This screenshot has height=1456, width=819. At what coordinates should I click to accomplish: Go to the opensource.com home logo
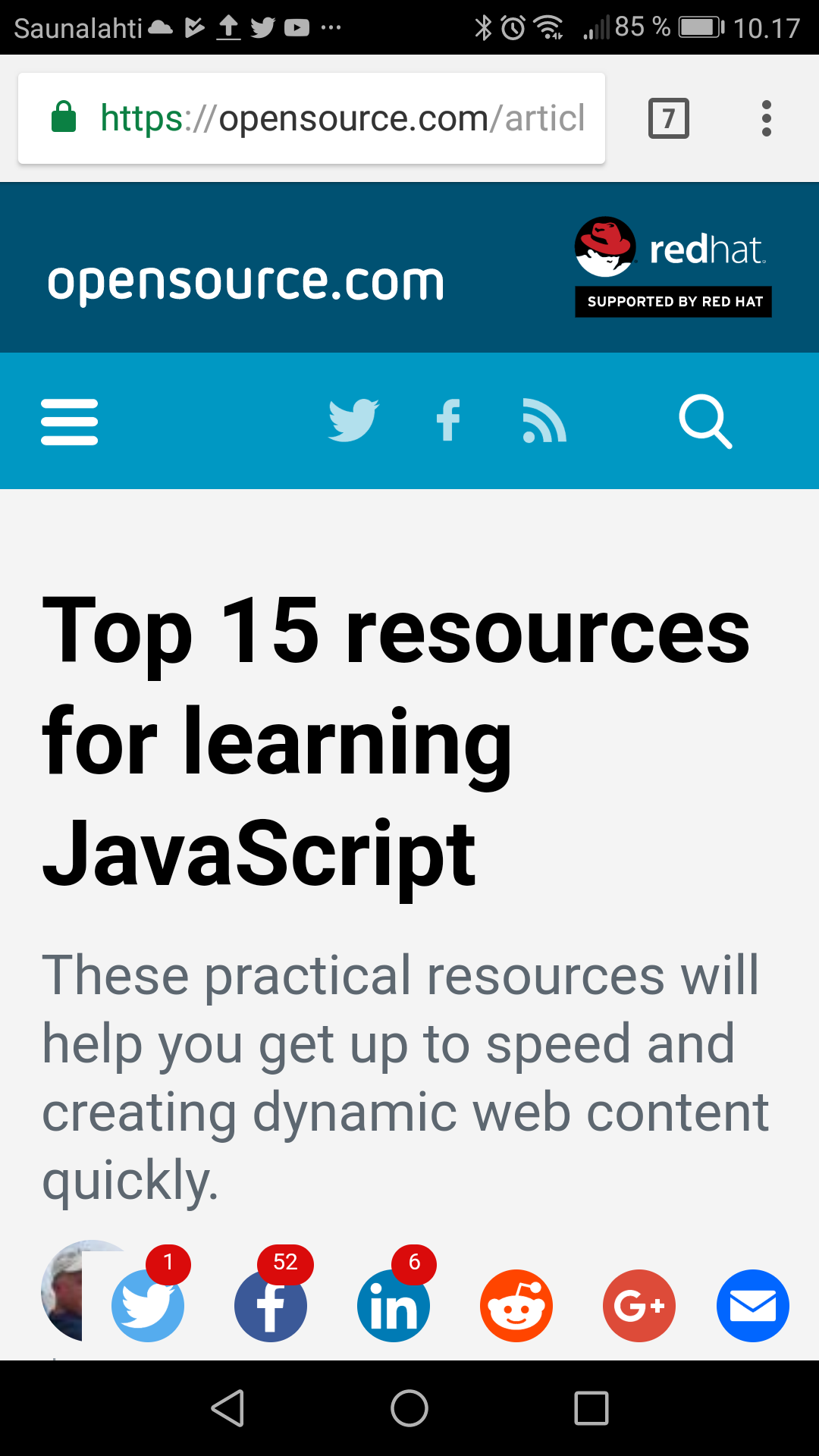(x=246, y=281)
